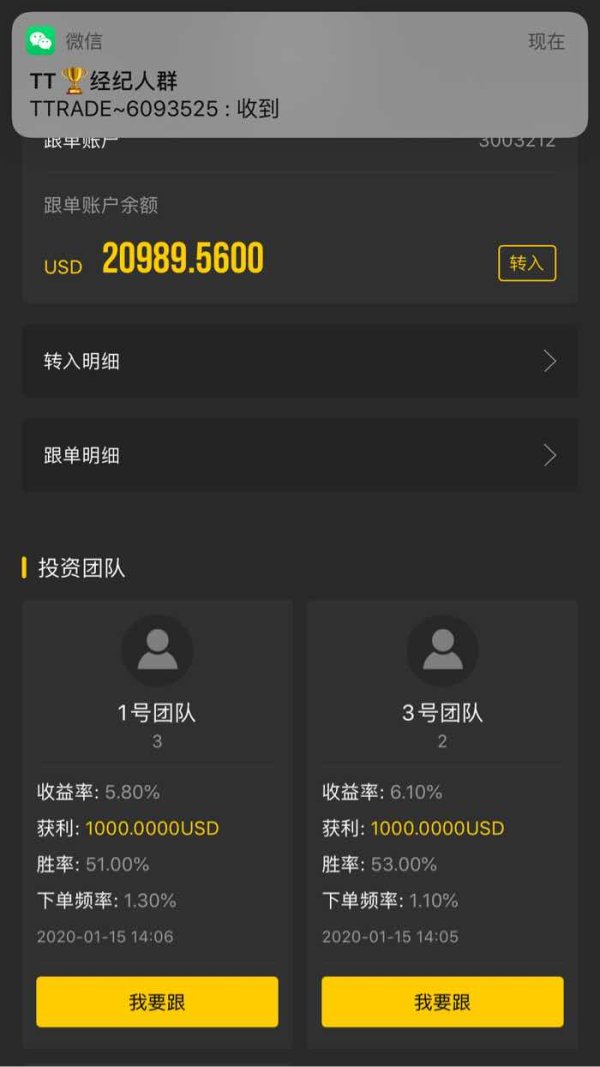Screen dimensions: 600x1067
Task: Open the 3号团队 card
Action: pyautogui.click(x=442, y=824)
